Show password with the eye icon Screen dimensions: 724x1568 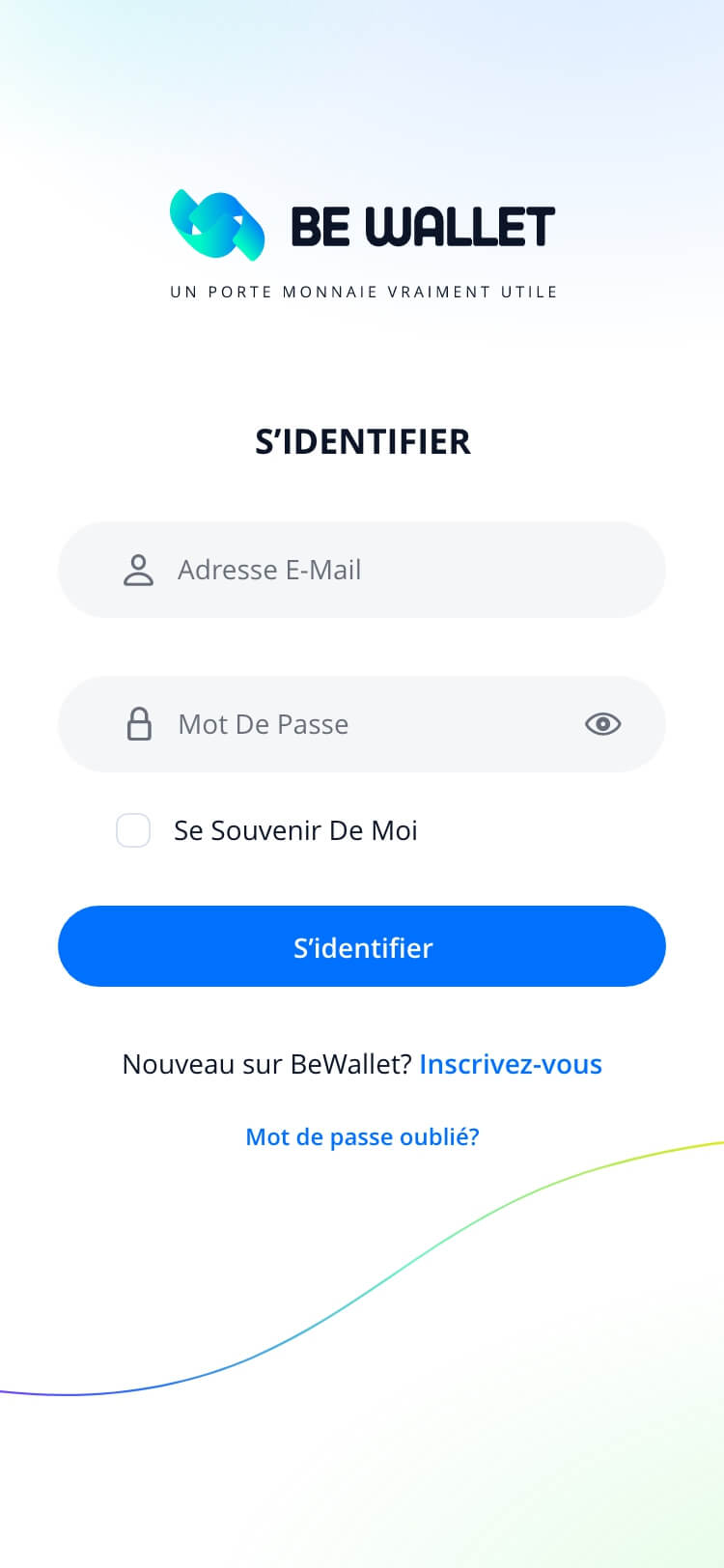[x=603, y=724]
